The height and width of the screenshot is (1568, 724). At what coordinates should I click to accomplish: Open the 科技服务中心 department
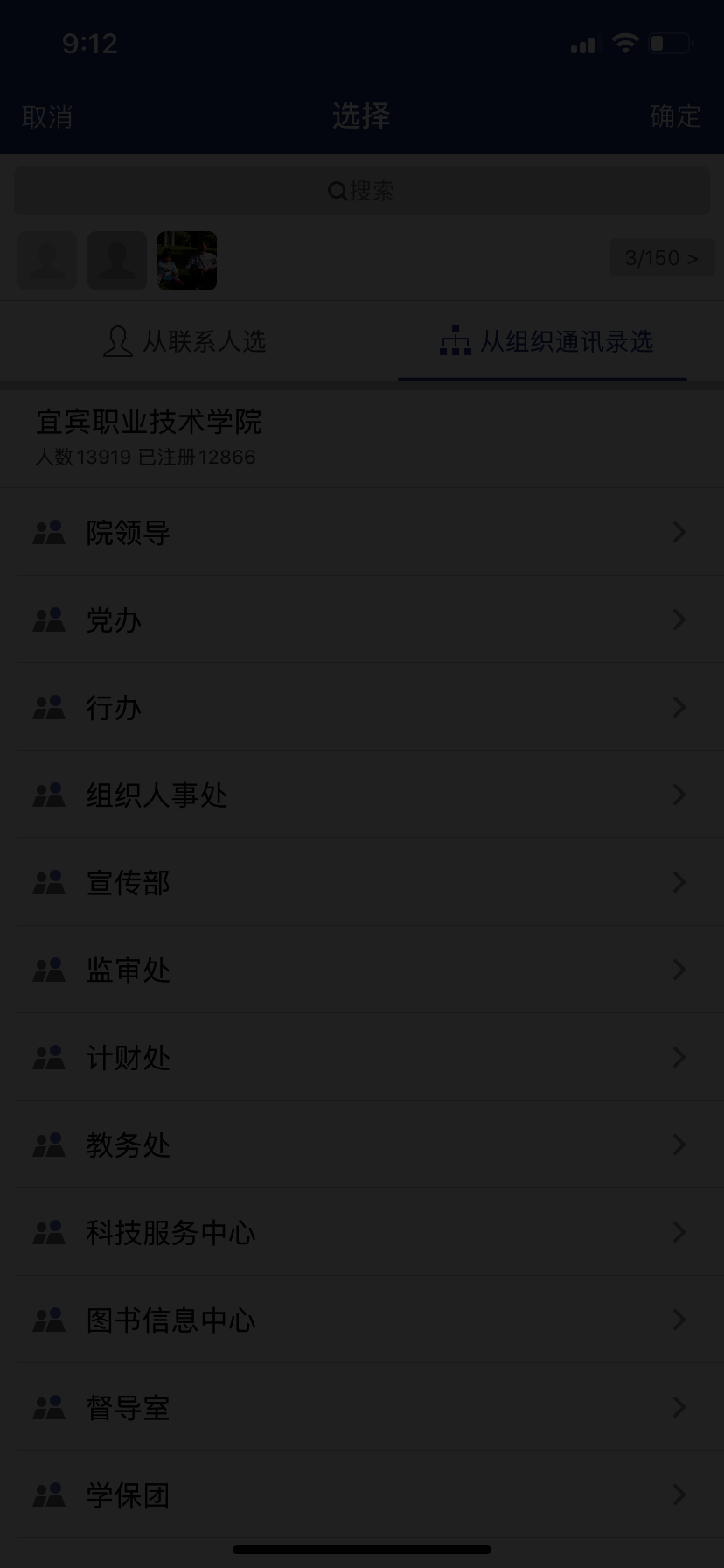[x=362, y=1232]
